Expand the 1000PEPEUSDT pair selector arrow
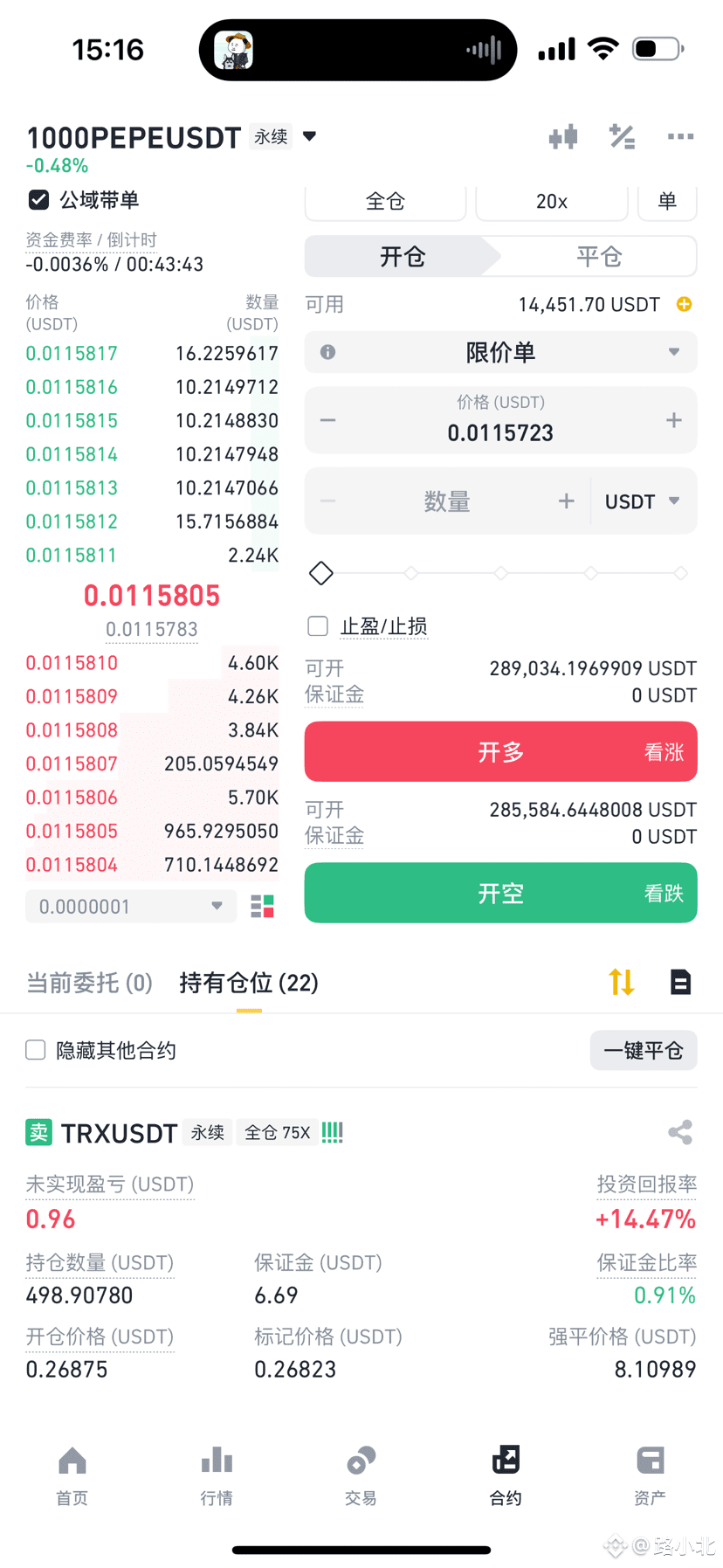The height and width of the screenshot is (1568, 723). (x=309, y=137)
